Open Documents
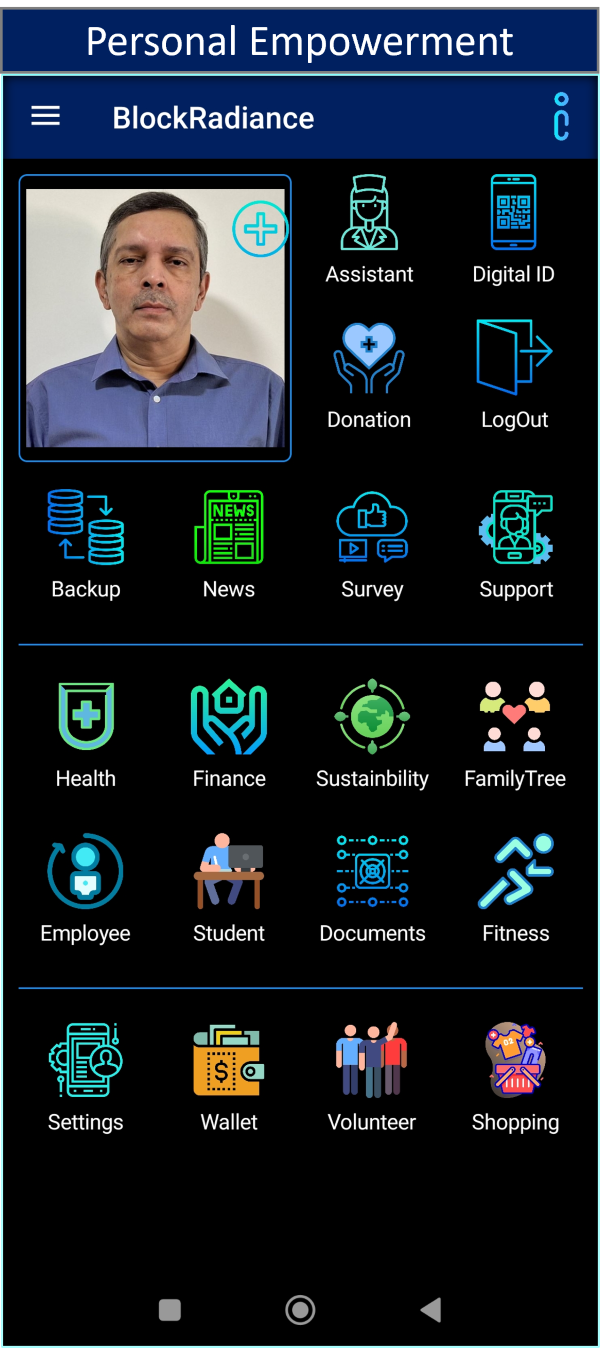The image size is (600, 1348). [372, 888]
